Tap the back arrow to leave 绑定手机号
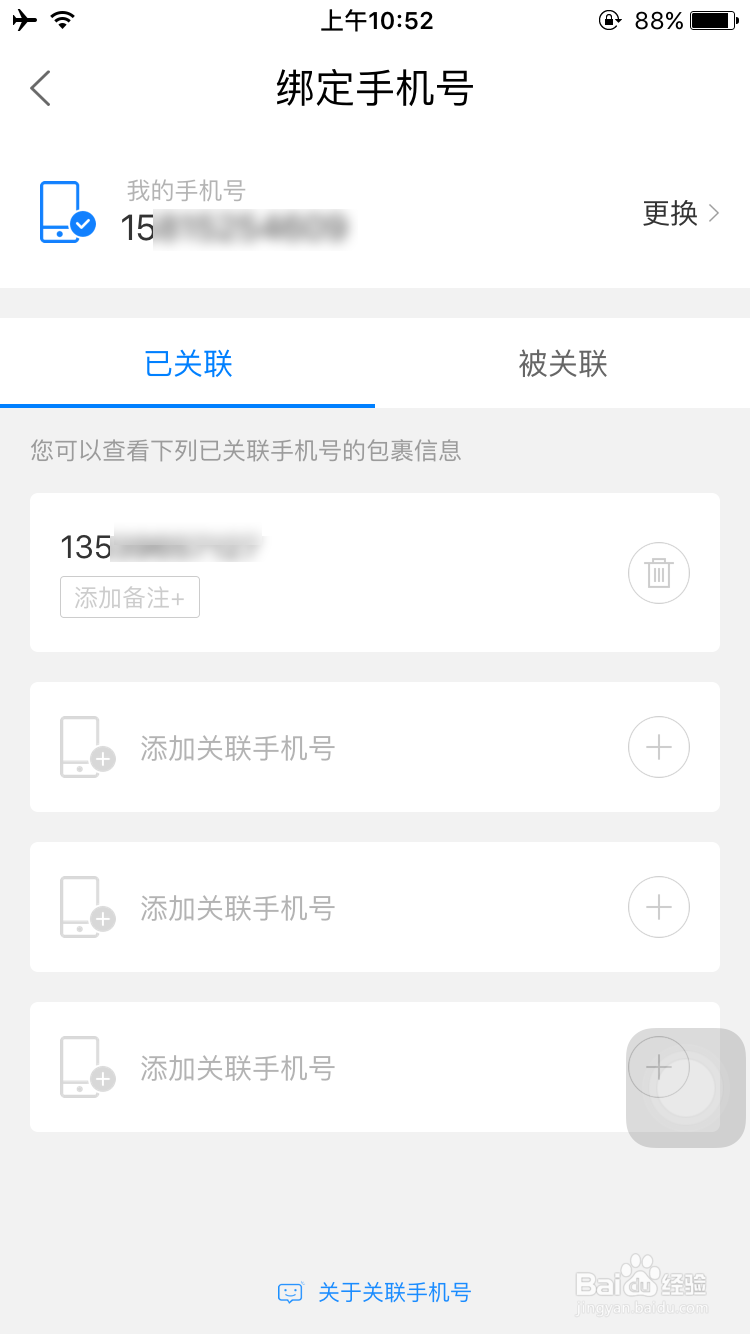The width and height of the screenshot is (750, 1334). (x=40, y=88)
